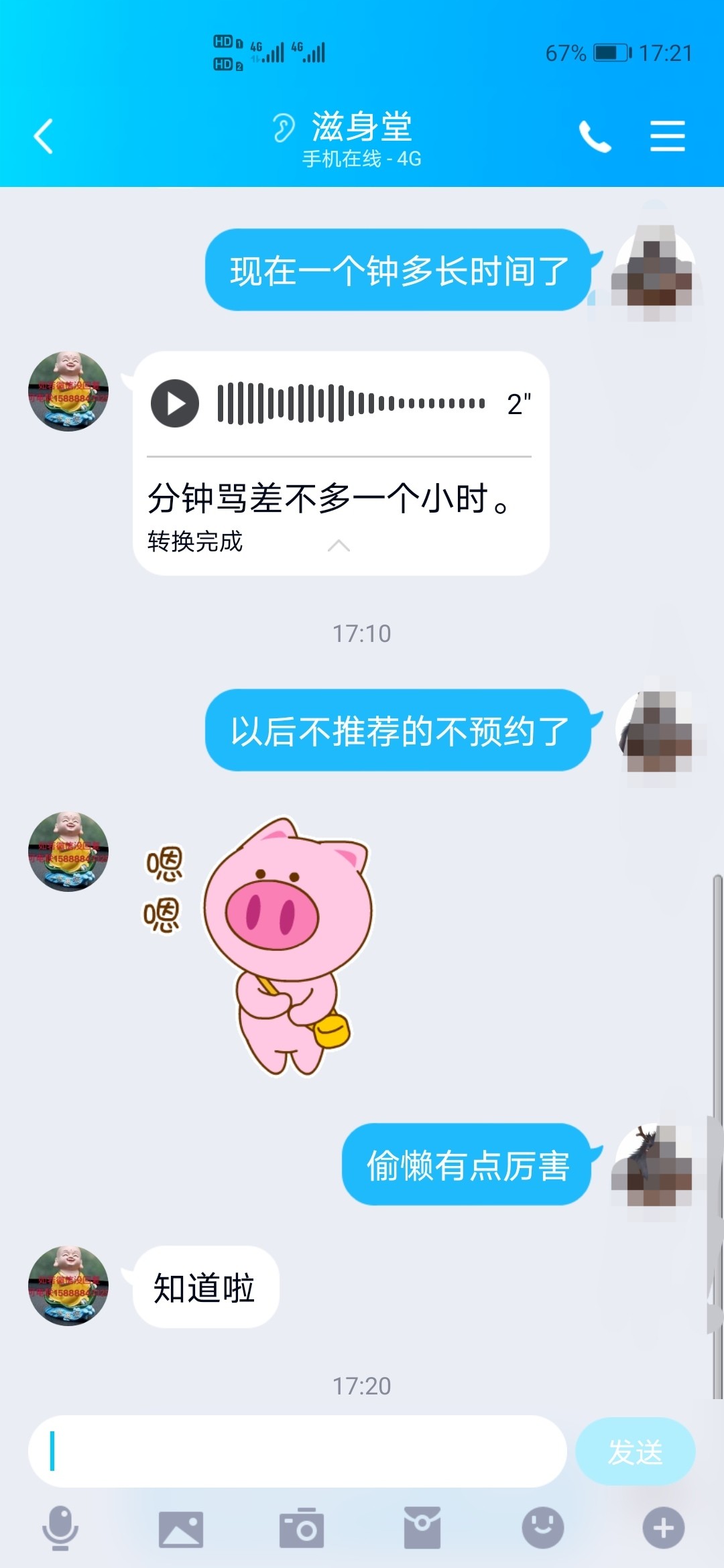Play the 2-second voice message
Image resolution: width=724 pixels, height=1568 pixels.
176,403
